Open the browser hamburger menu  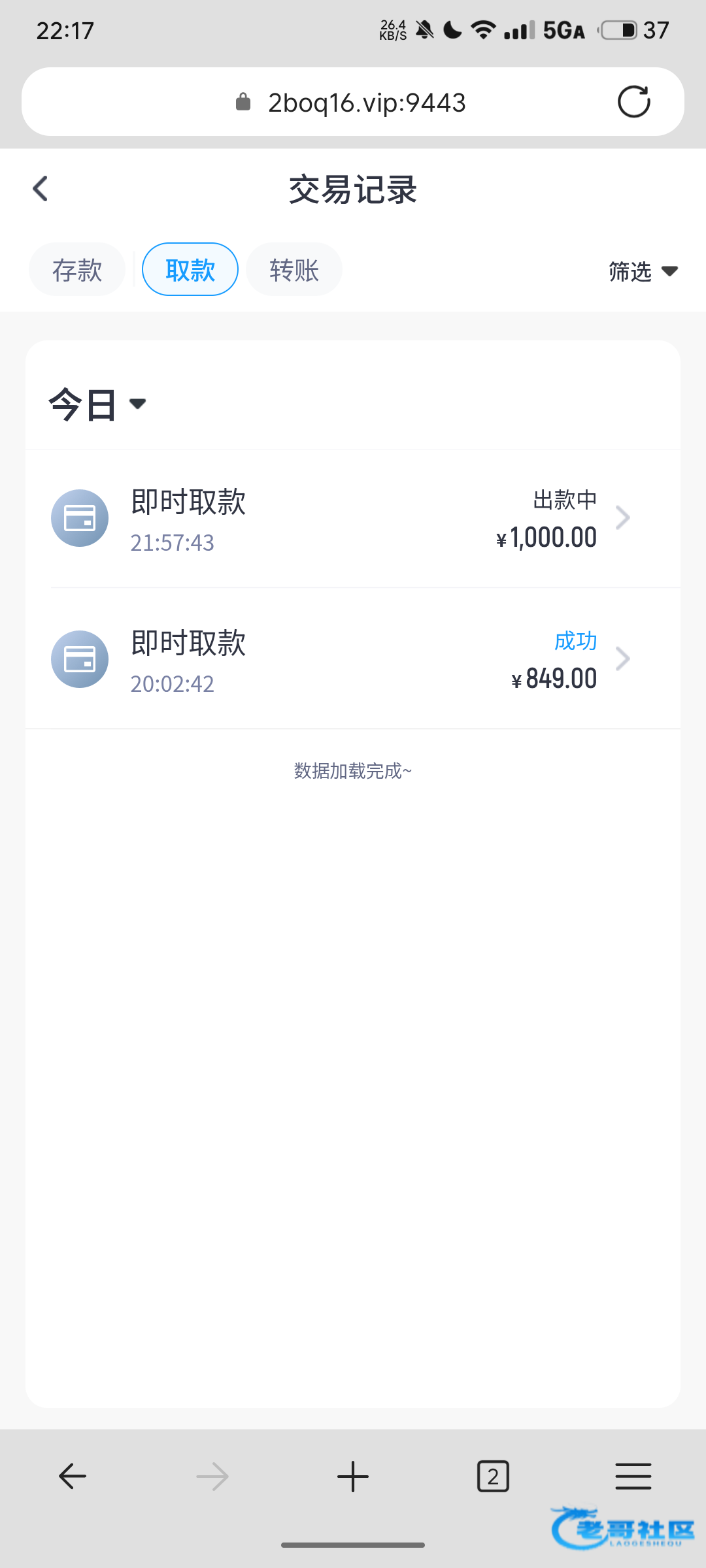[x=633, y=1477]
